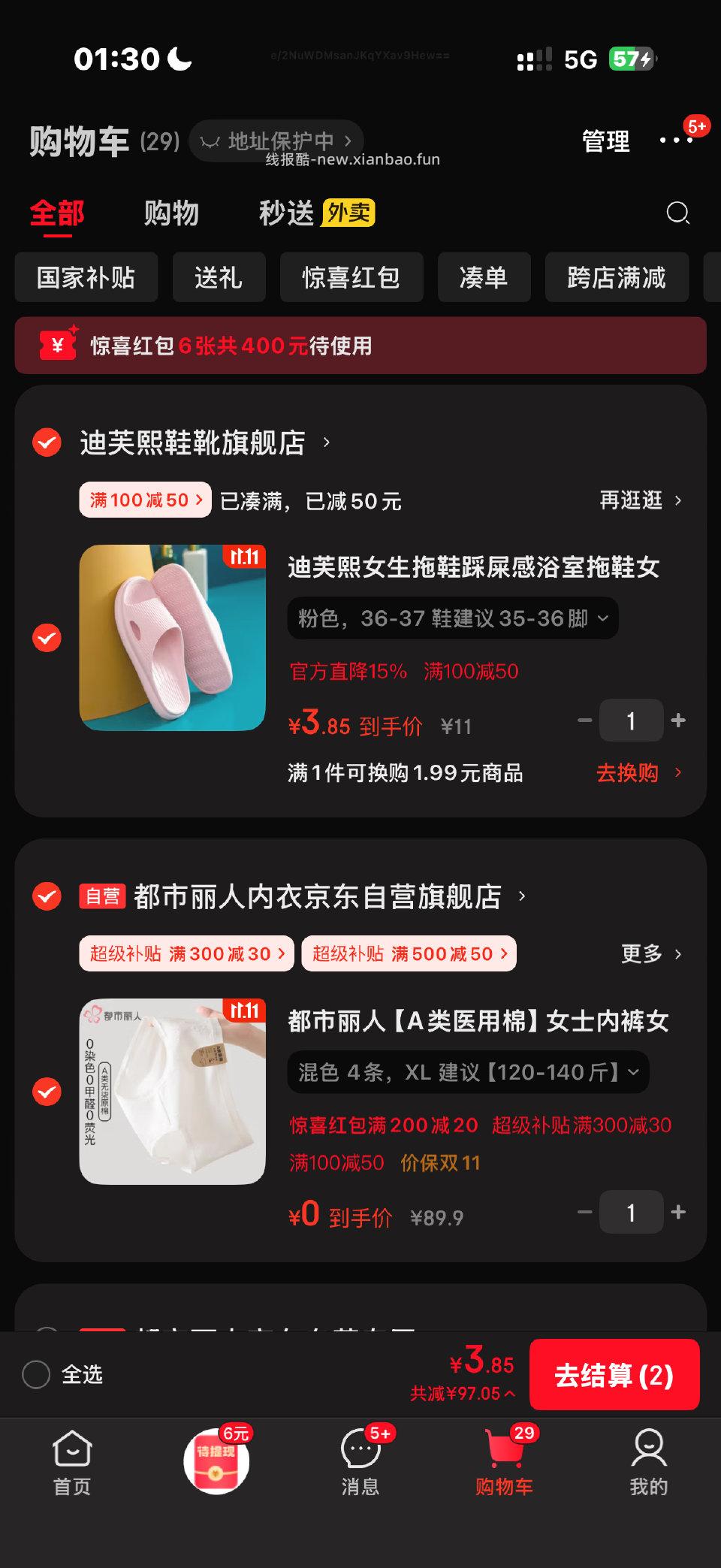Open 地址保护中 address protection pill
Screen dimensions: 721x1568
click(278, 140)
